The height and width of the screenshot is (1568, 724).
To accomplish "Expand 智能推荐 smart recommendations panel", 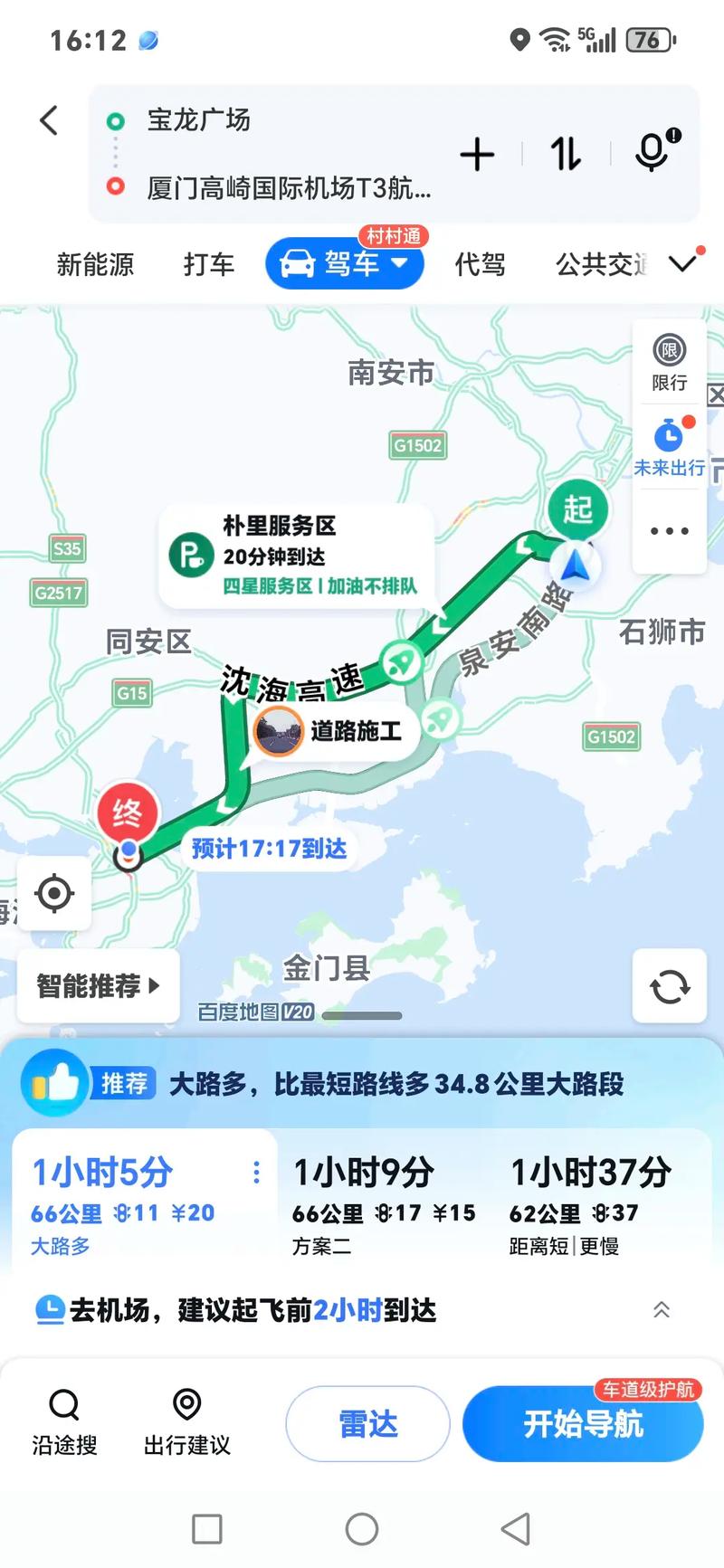I will click(x=97, y=986).
